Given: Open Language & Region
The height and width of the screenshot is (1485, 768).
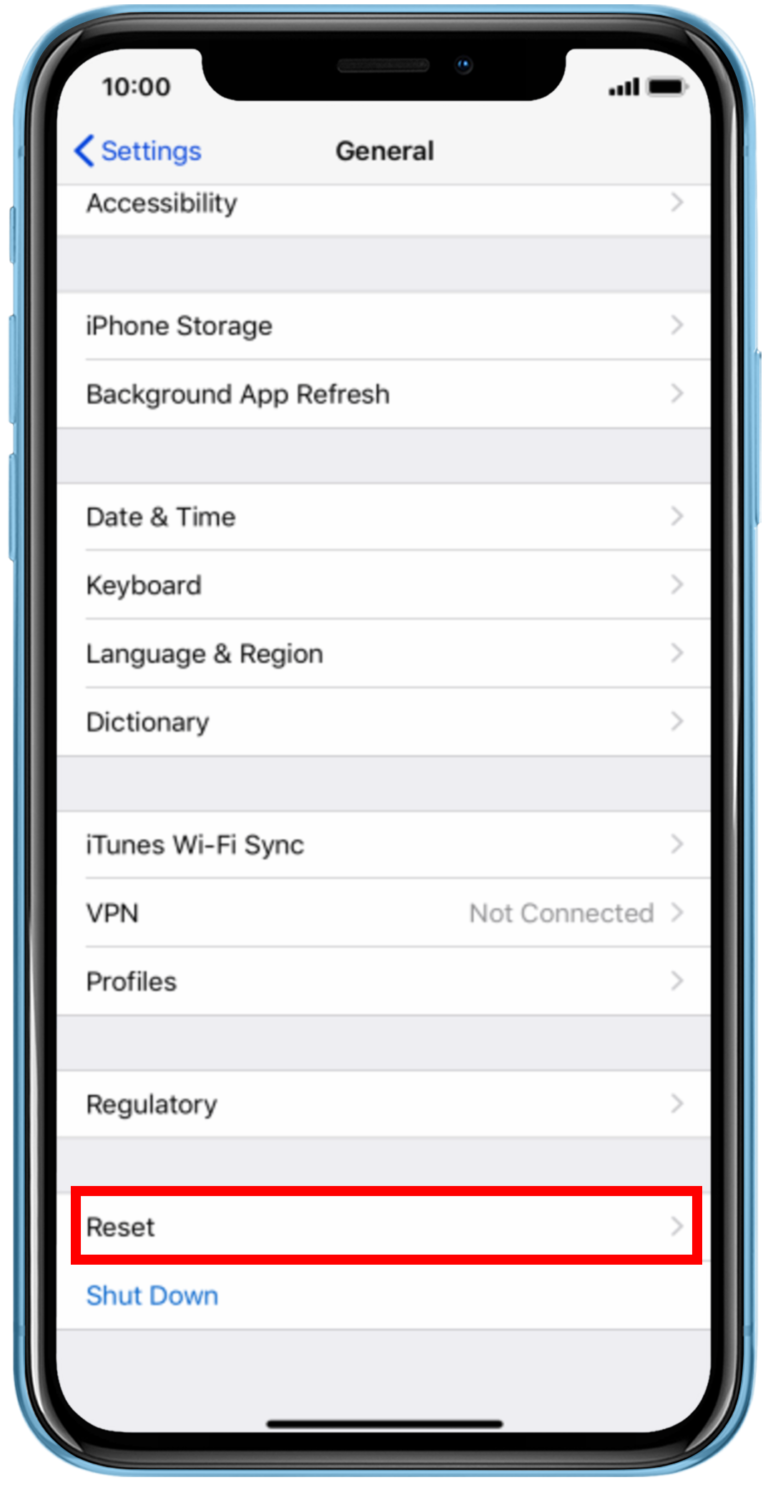Looking at the screenshot, I should pos(383,654).
